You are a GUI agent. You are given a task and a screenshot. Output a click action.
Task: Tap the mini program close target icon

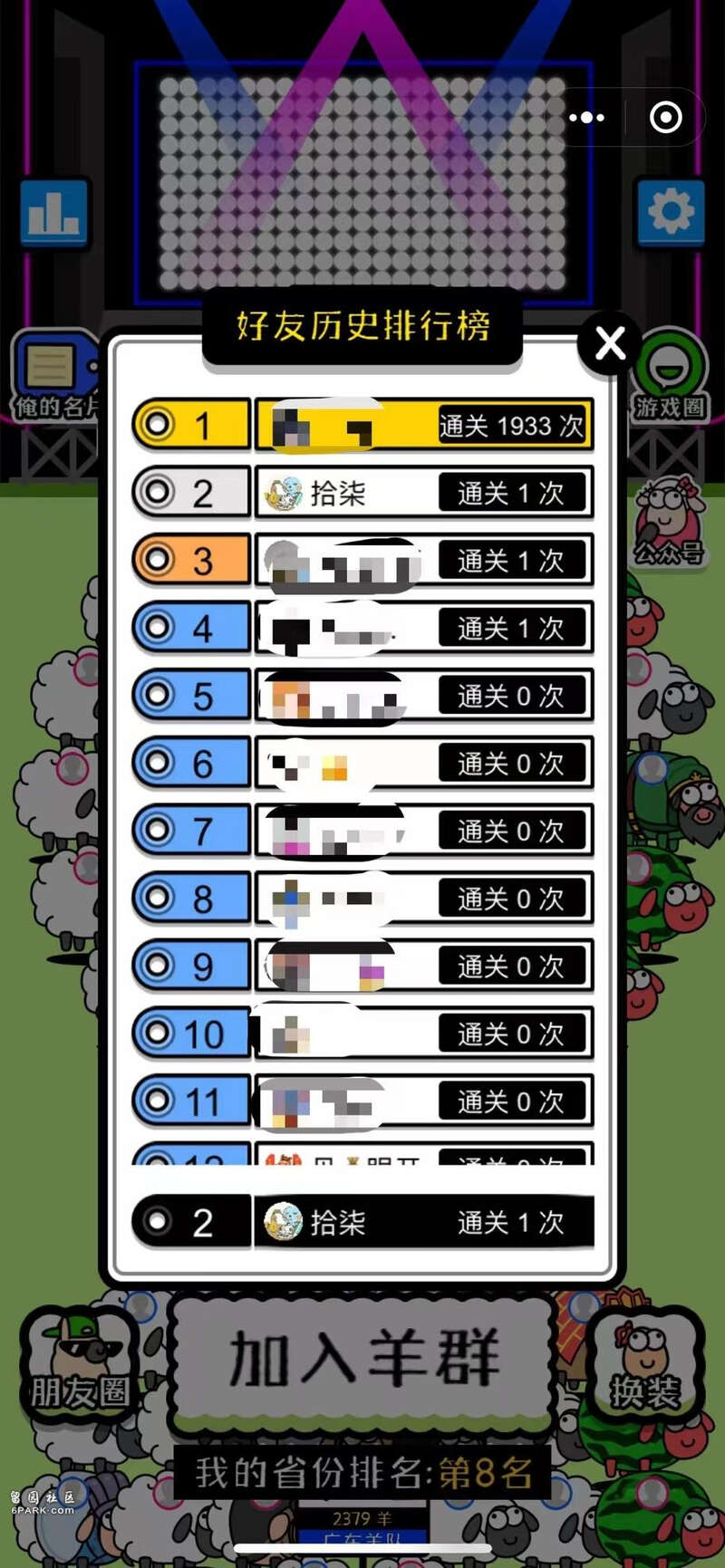pyautogui.click(x=666, y=117)
